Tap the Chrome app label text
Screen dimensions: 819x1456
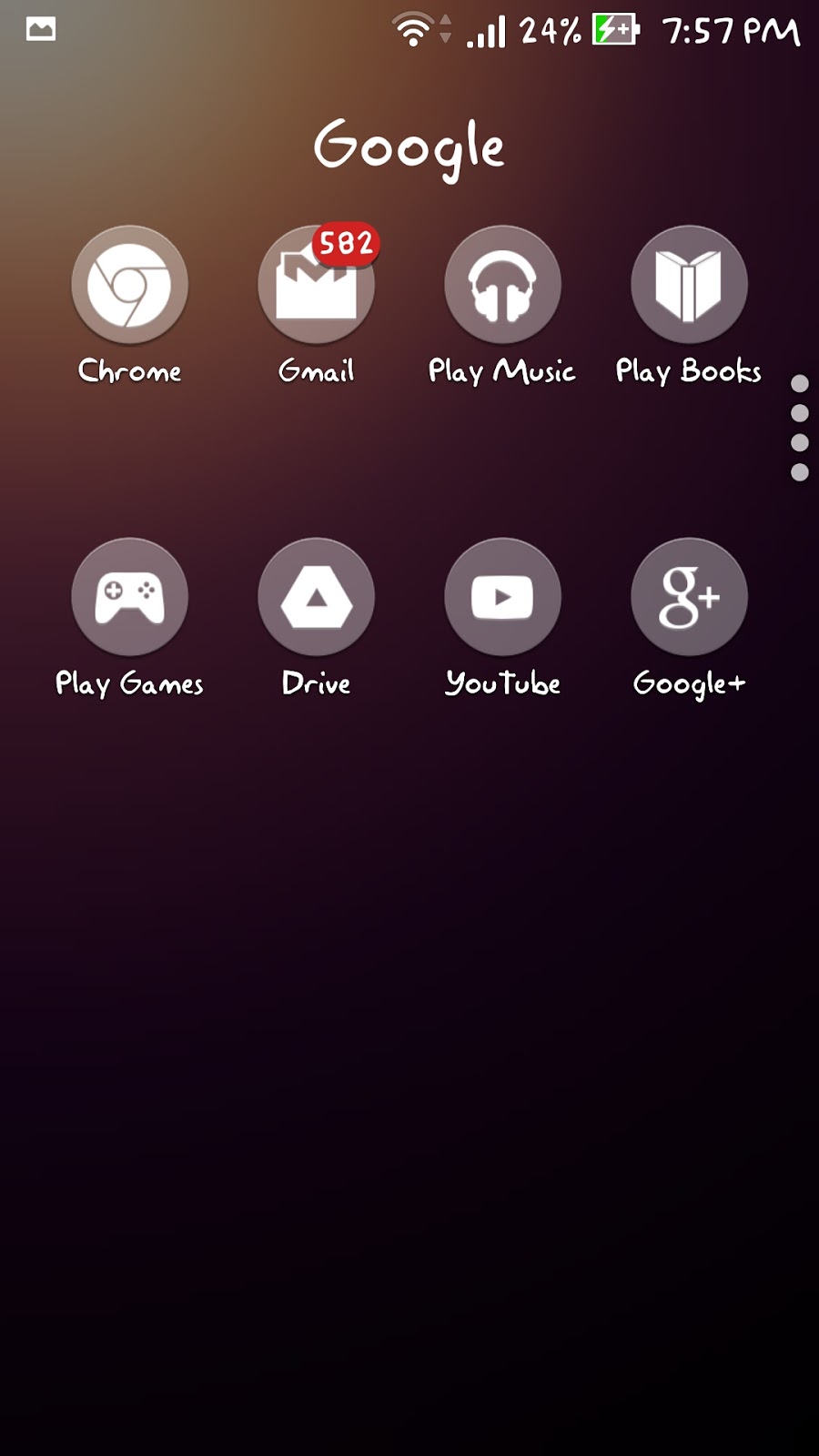(x=128, y=370)
